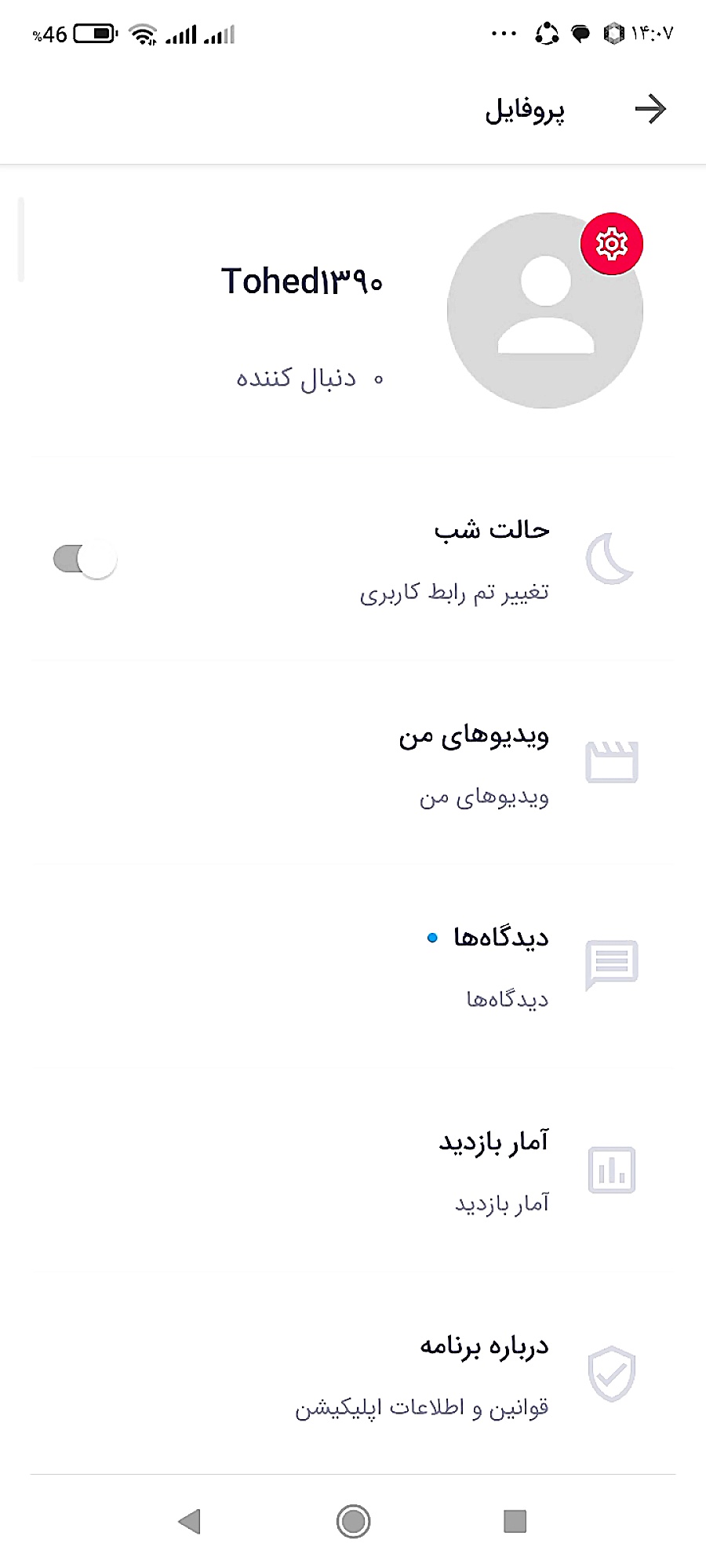Image resolution: width=706 pixels, height=1568 pixels.
Task: Open recent apps with square button
Action: pyautogui.click(x=515, y=1521)
